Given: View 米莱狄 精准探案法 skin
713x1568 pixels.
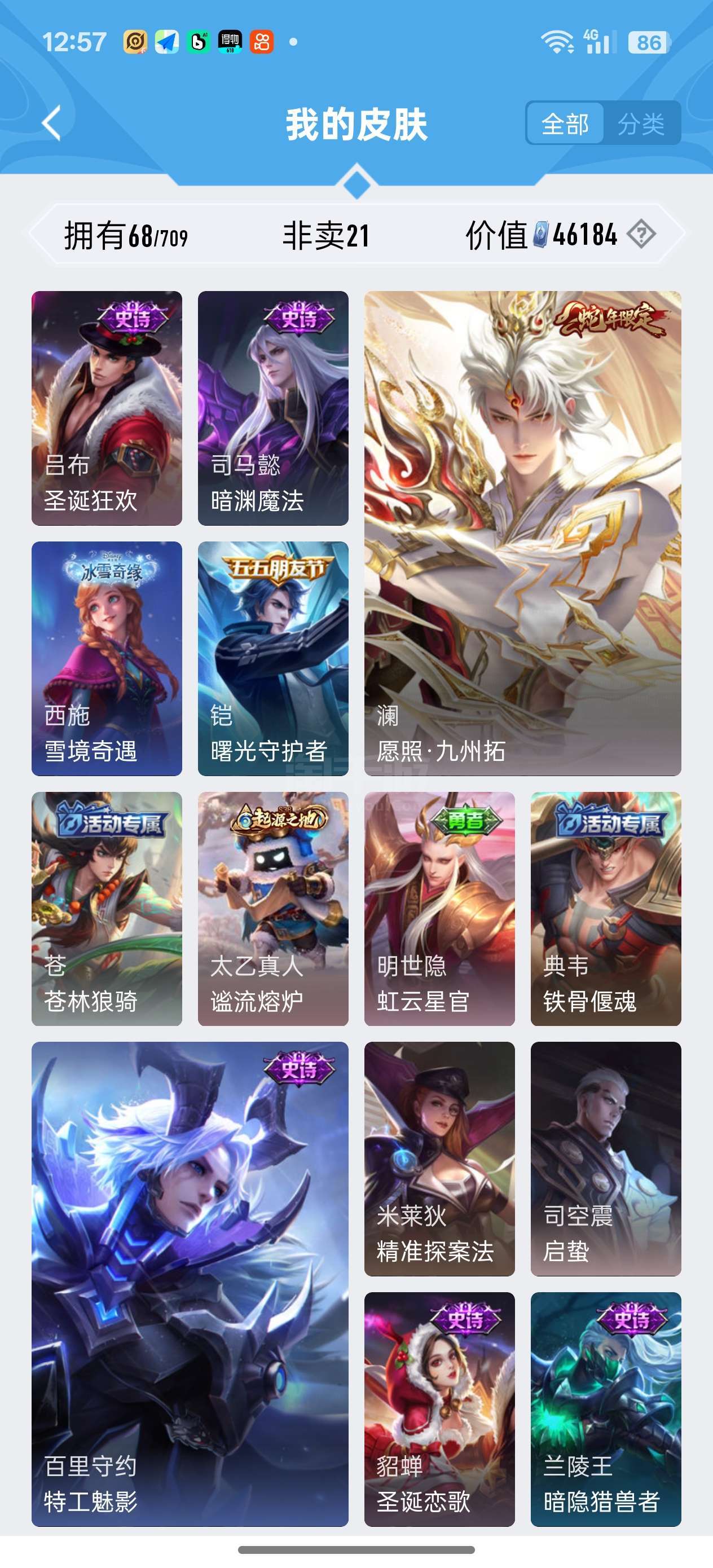Looking at the screenshot, I should tap(439, 1159).
